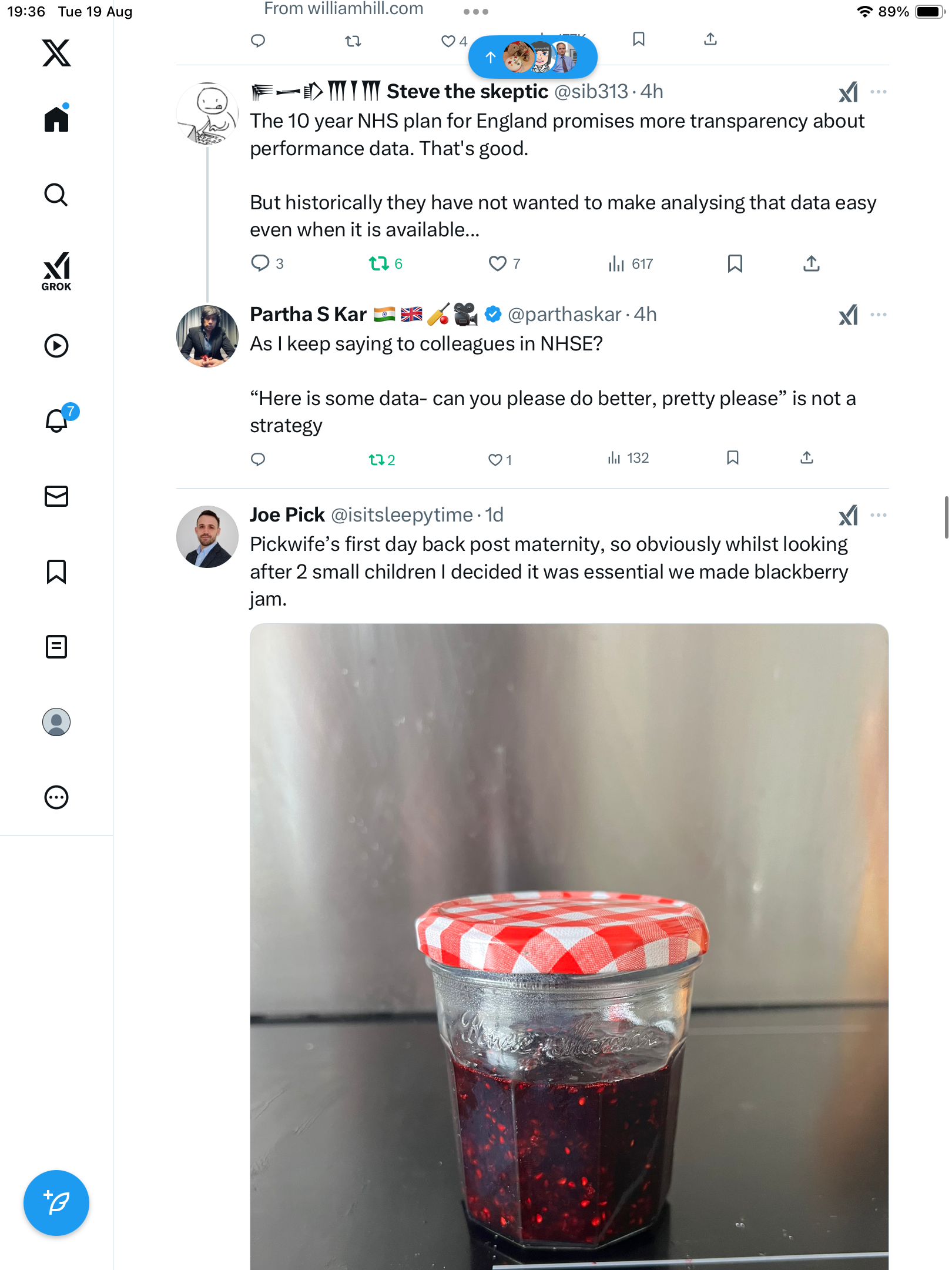Viewport: 952px width, 1270px height.
Task: Bookmark Steve the skeptic's post
Action: (735, 263)
